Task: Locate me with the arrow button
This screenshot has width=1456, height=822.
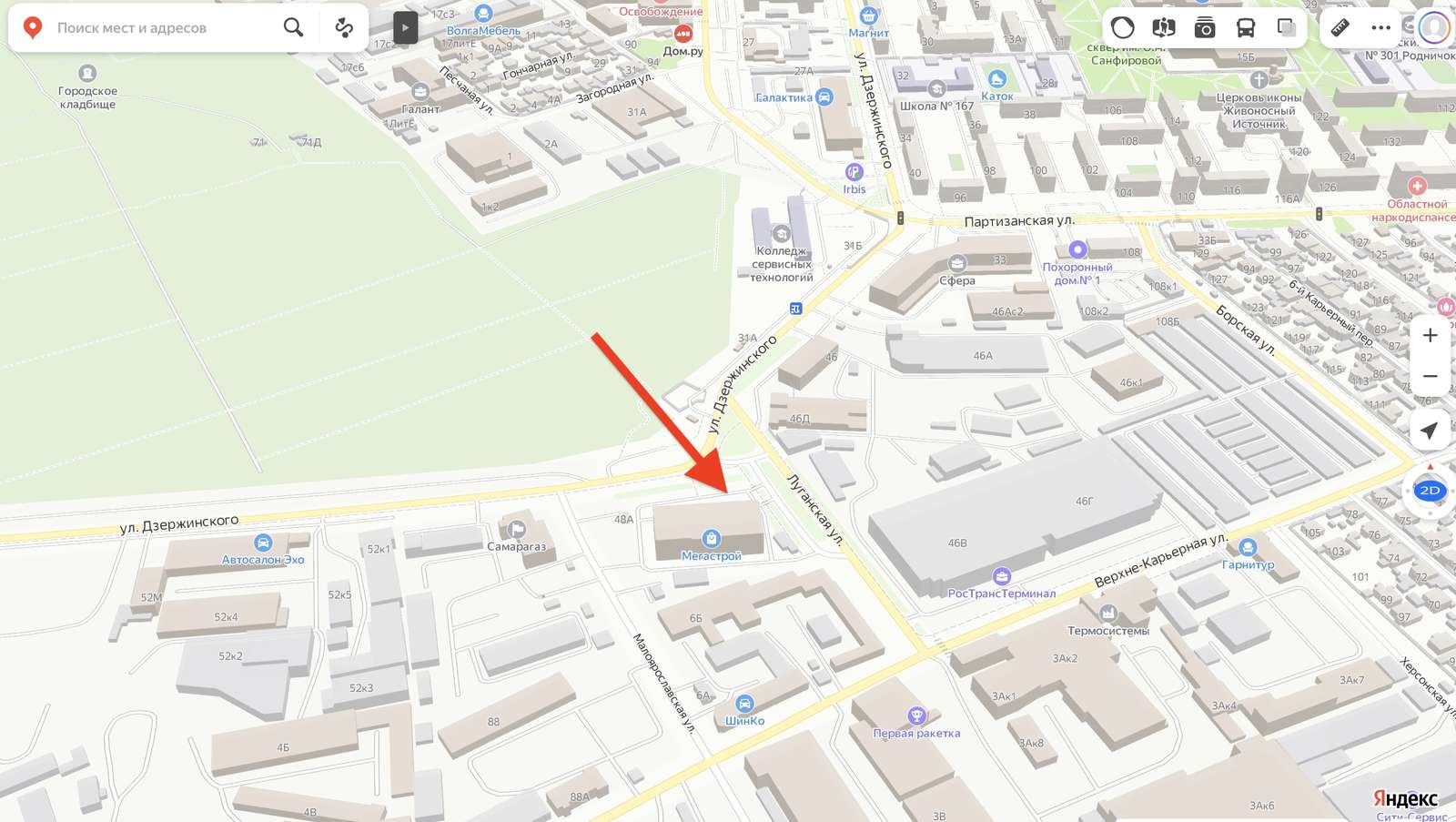Action: tap(1430, 430)
